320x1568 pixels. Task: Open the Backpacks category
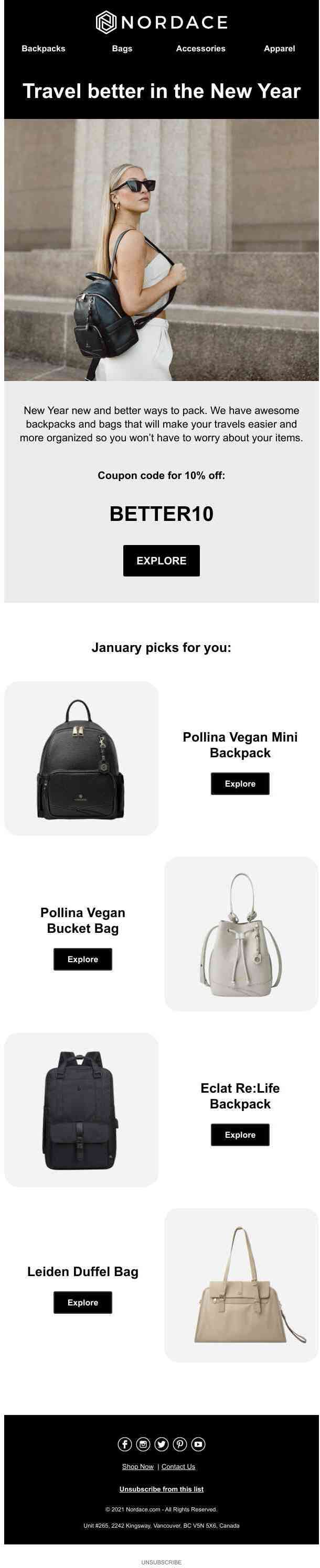point(43,49)
